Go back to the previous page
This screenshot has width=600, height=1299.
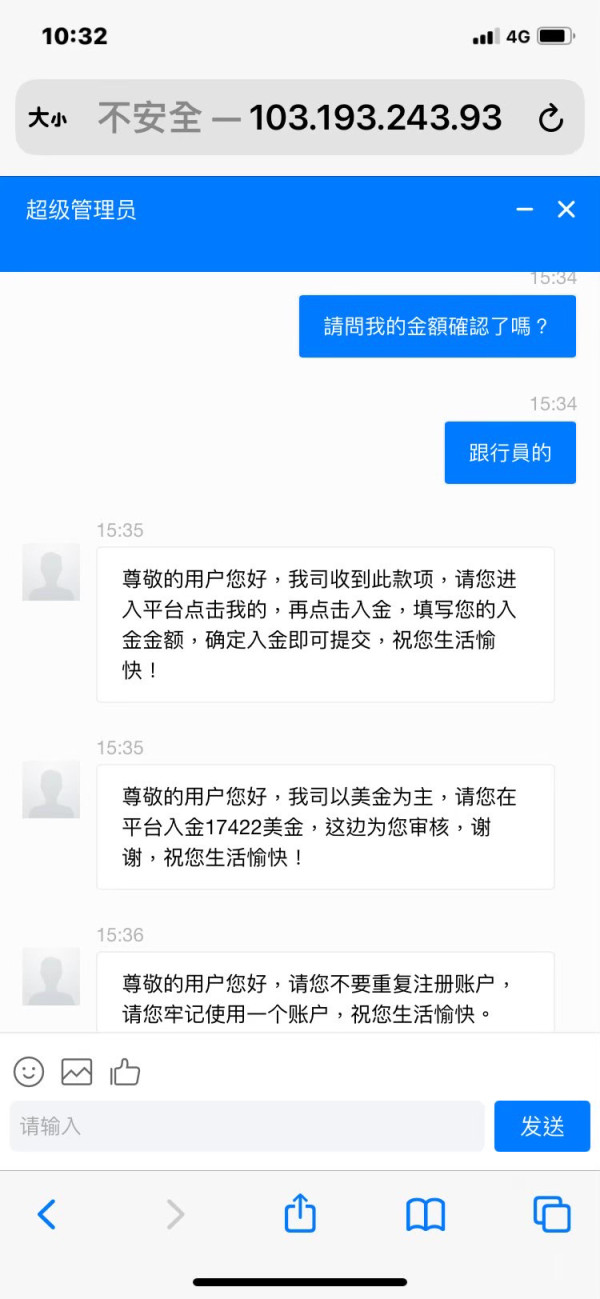pos(46,1214)
